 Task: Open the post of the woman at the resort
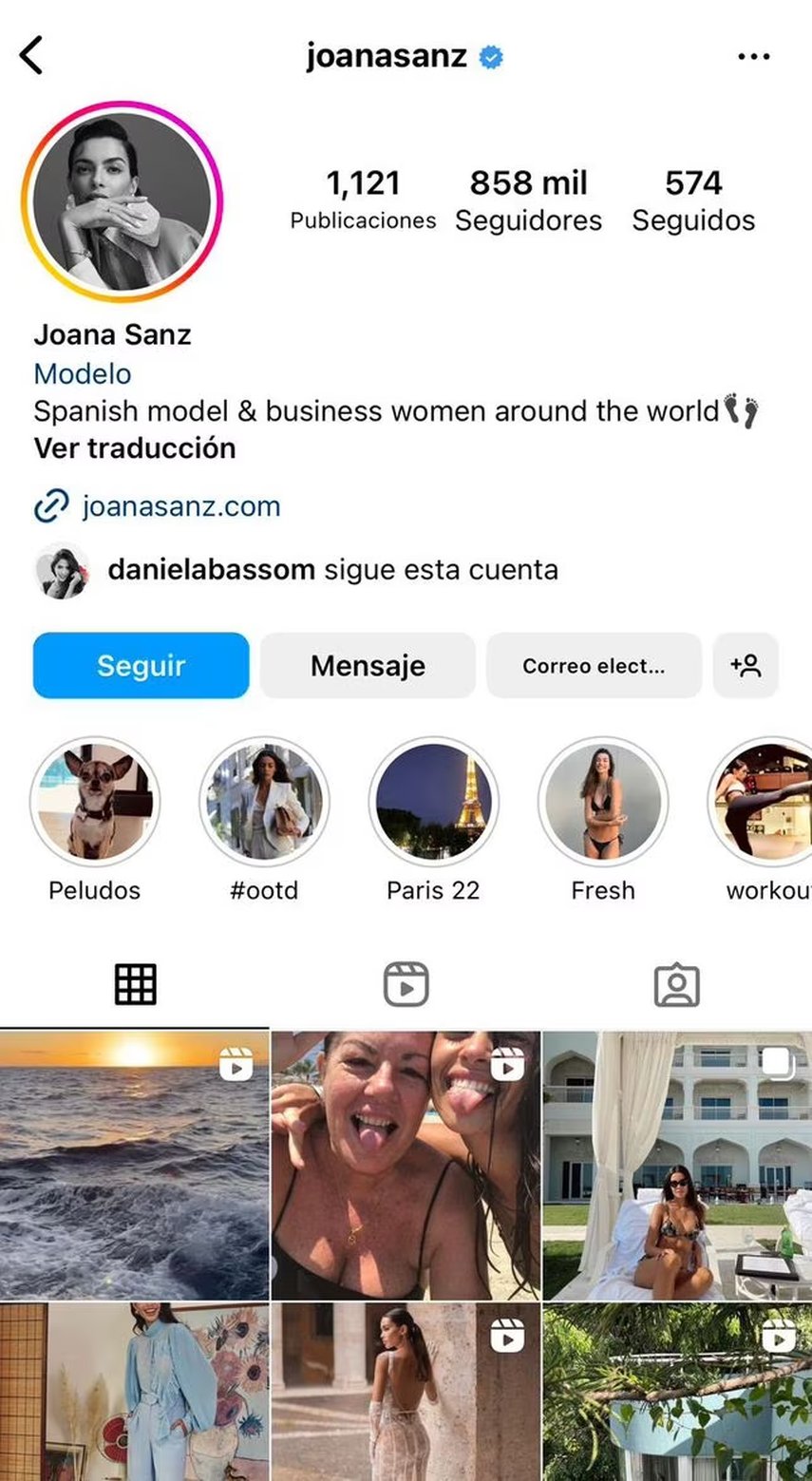pyautogui.click(x=677, y=1166)
